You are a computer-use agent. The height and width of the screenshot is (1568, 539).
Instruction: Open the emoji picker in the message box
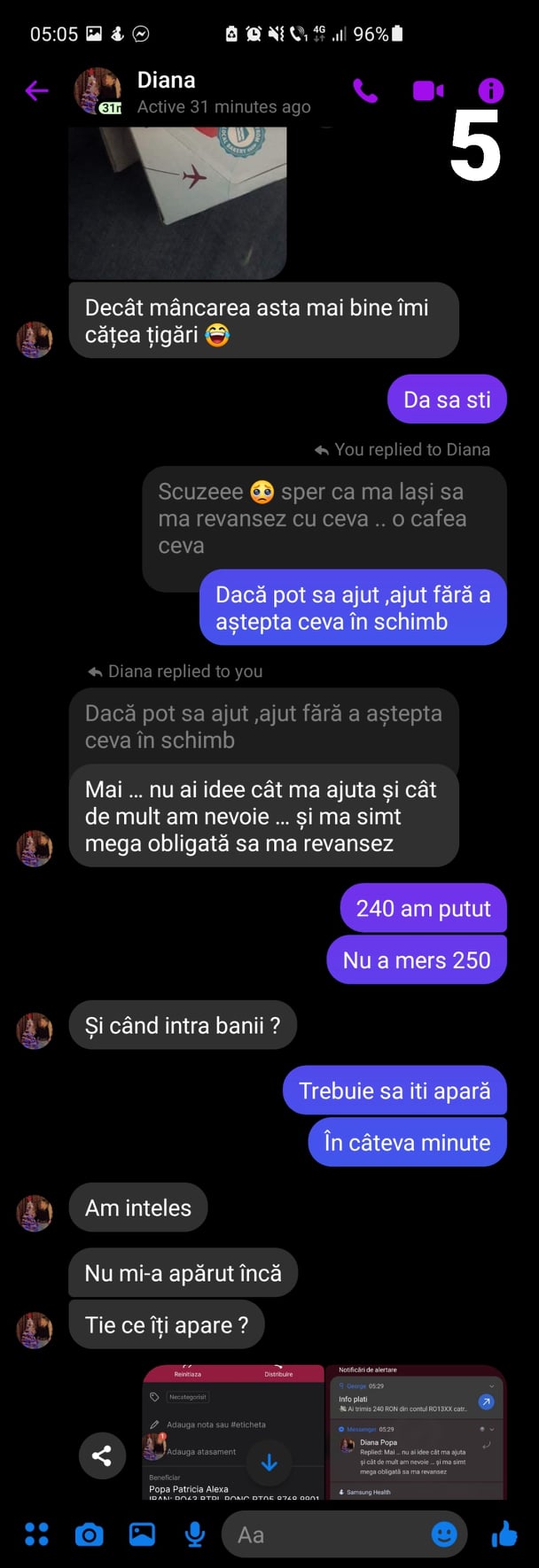(444, 1533)
